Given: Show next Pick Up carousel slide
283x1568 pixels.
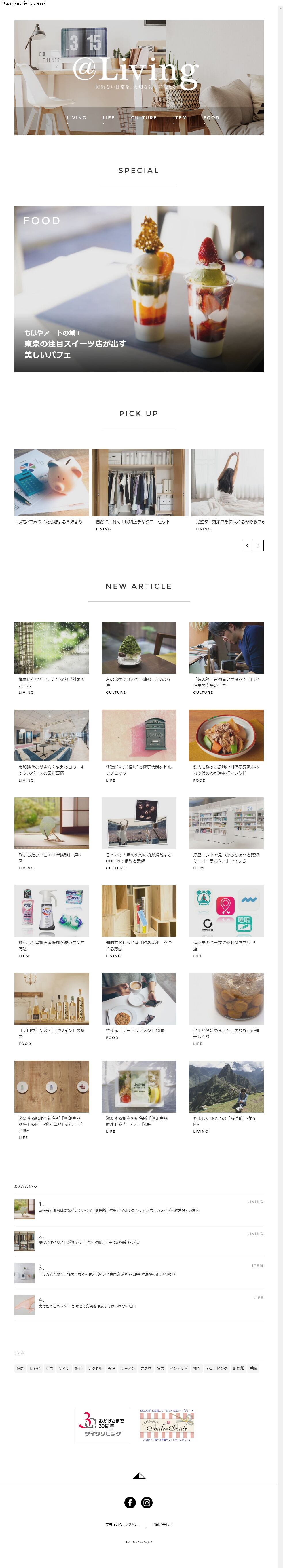Looking at the screenshot, I should pos(258,546).
